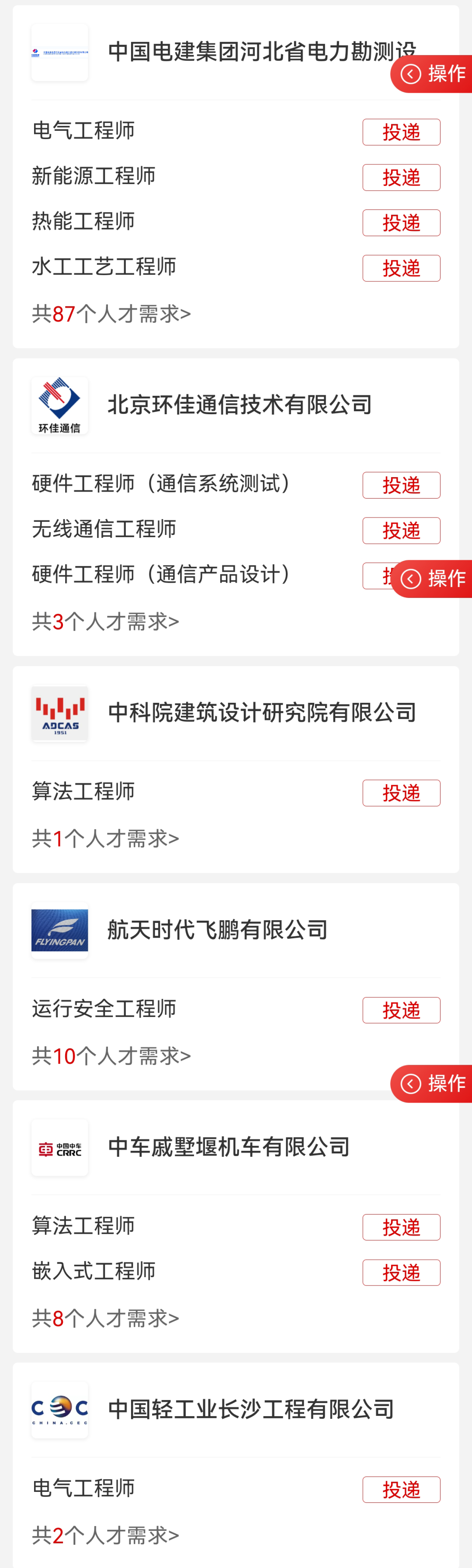This screenshot has height=1568, width=472.
Task: See all 3 talent demands
Action: tap(105, 622)
